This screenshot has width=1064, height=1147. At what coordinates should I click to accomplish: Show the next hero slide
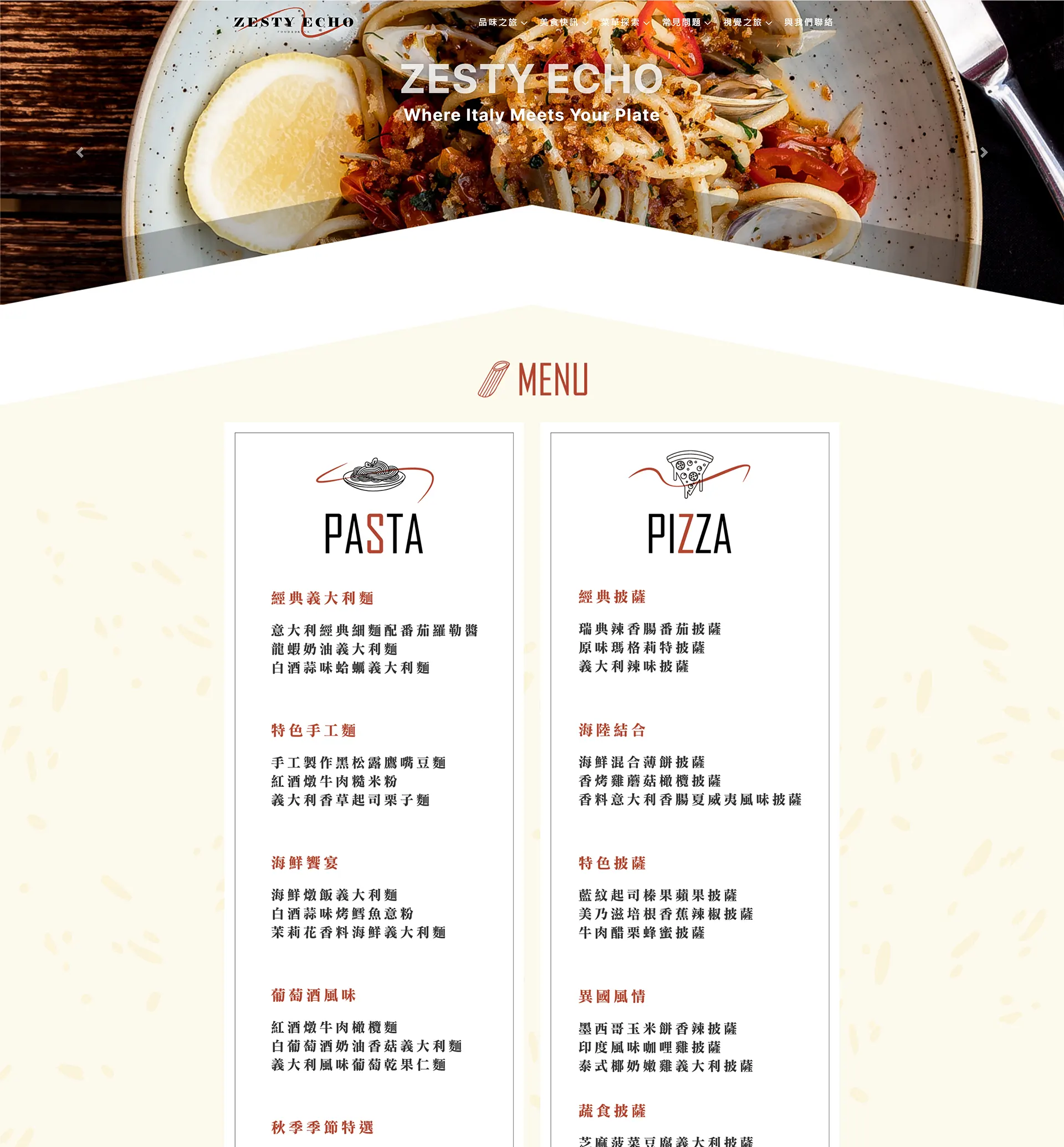tap(984, 152)
